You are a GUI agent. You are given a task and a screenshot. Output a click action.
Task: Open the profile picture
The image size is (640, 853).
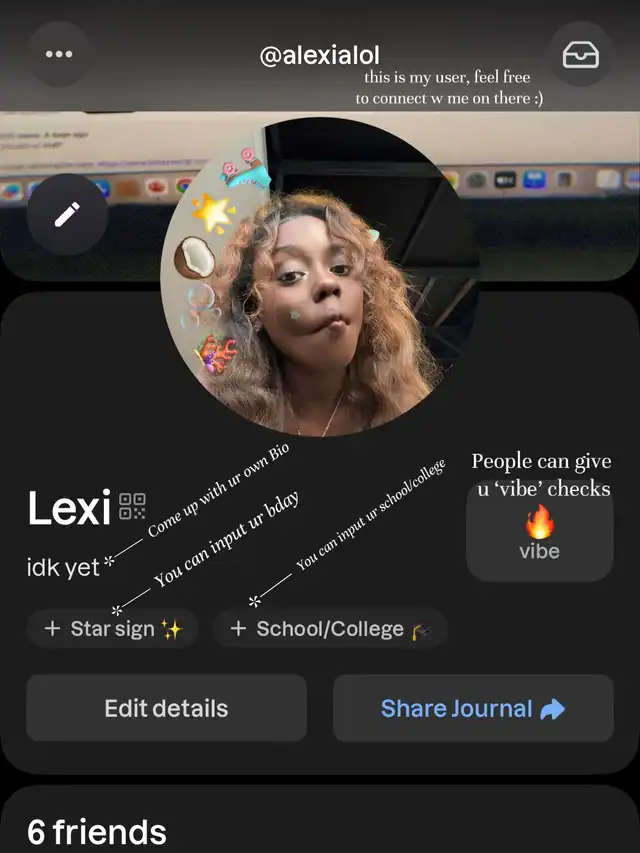[319, 277]
